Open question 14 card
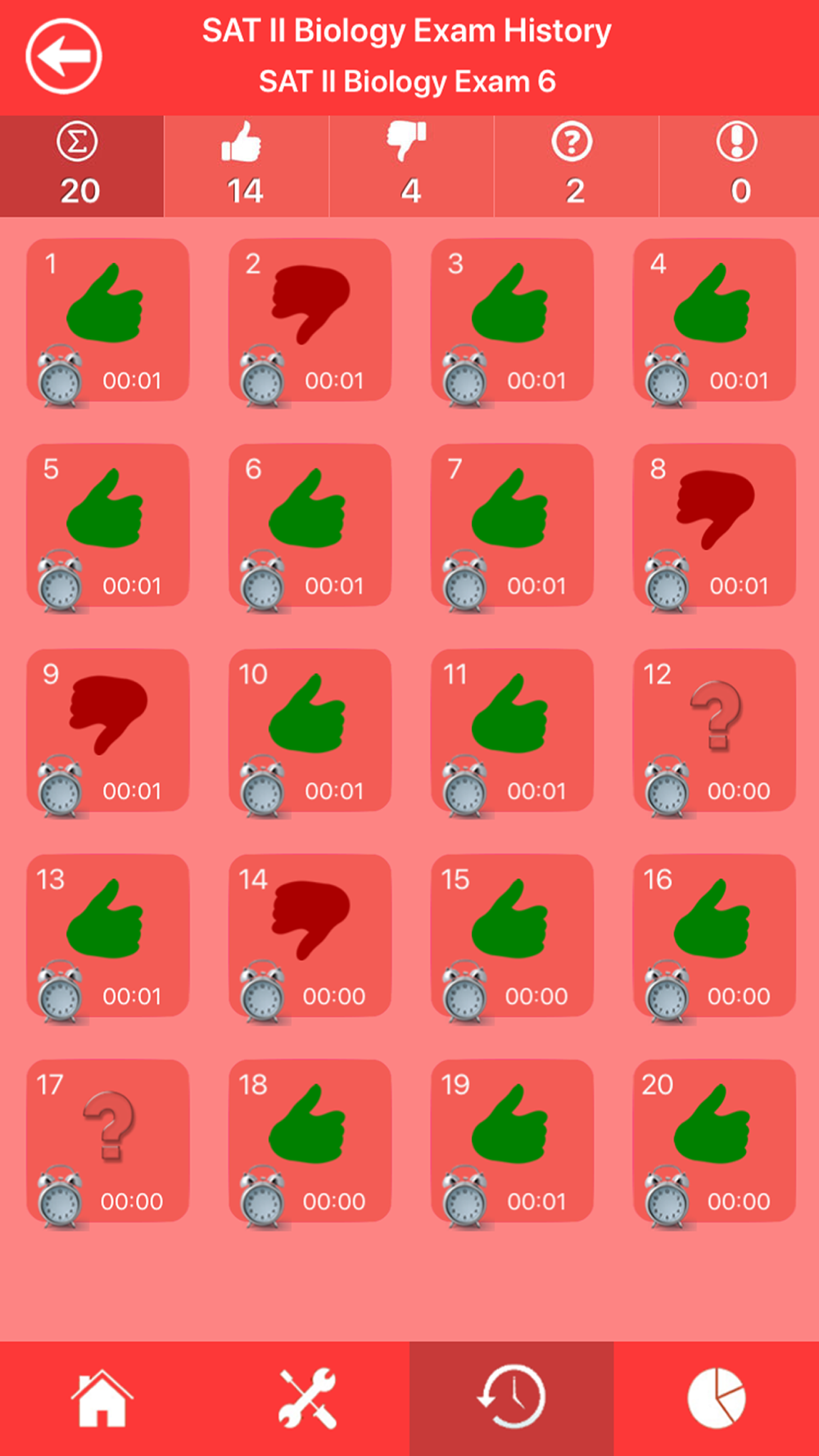This screenshot has width=819, height=1456. pos(310,936)
